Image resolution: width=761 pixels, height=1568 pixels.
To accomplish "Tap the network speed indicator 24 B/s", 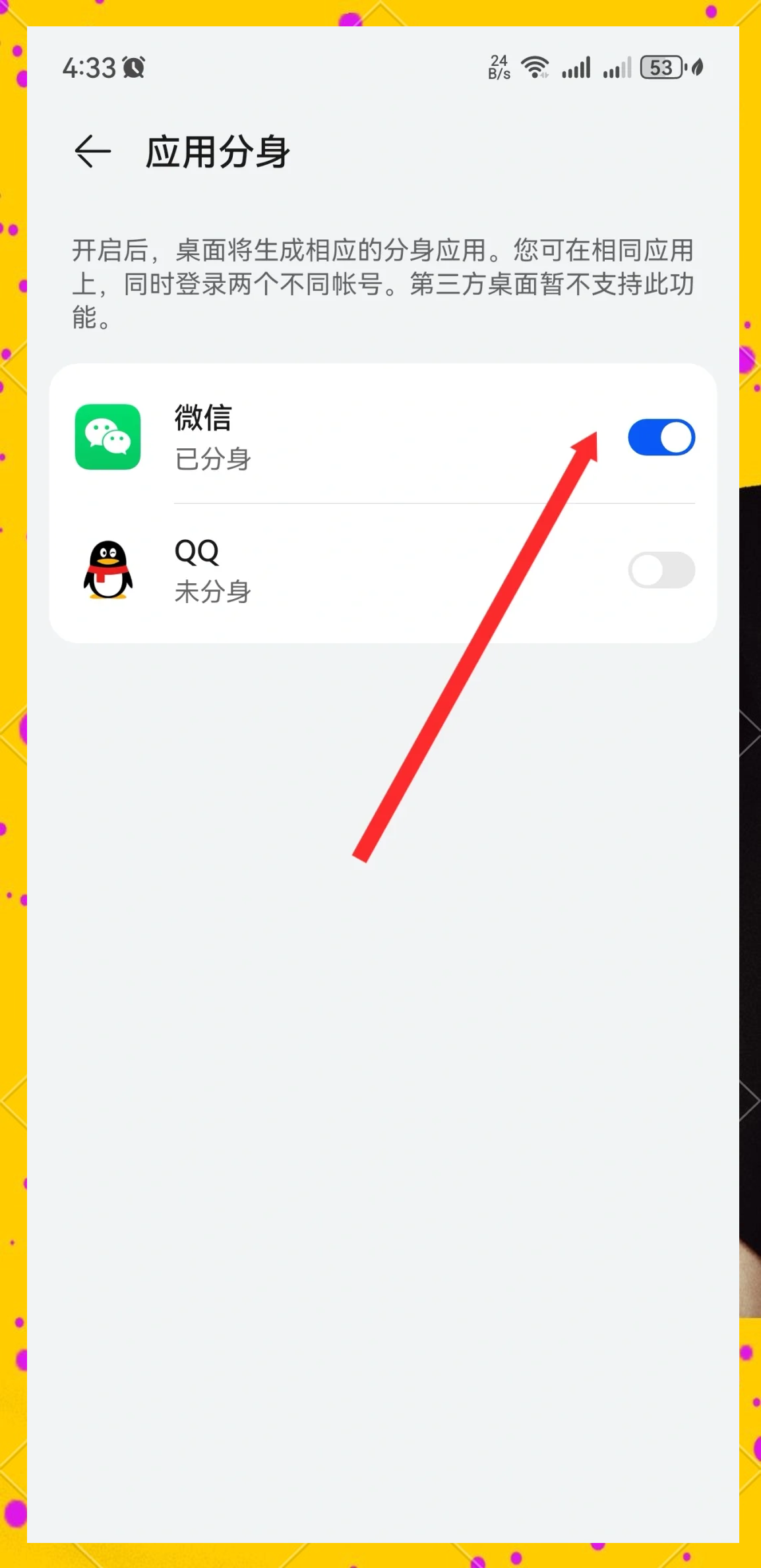I will pos(499,66).
